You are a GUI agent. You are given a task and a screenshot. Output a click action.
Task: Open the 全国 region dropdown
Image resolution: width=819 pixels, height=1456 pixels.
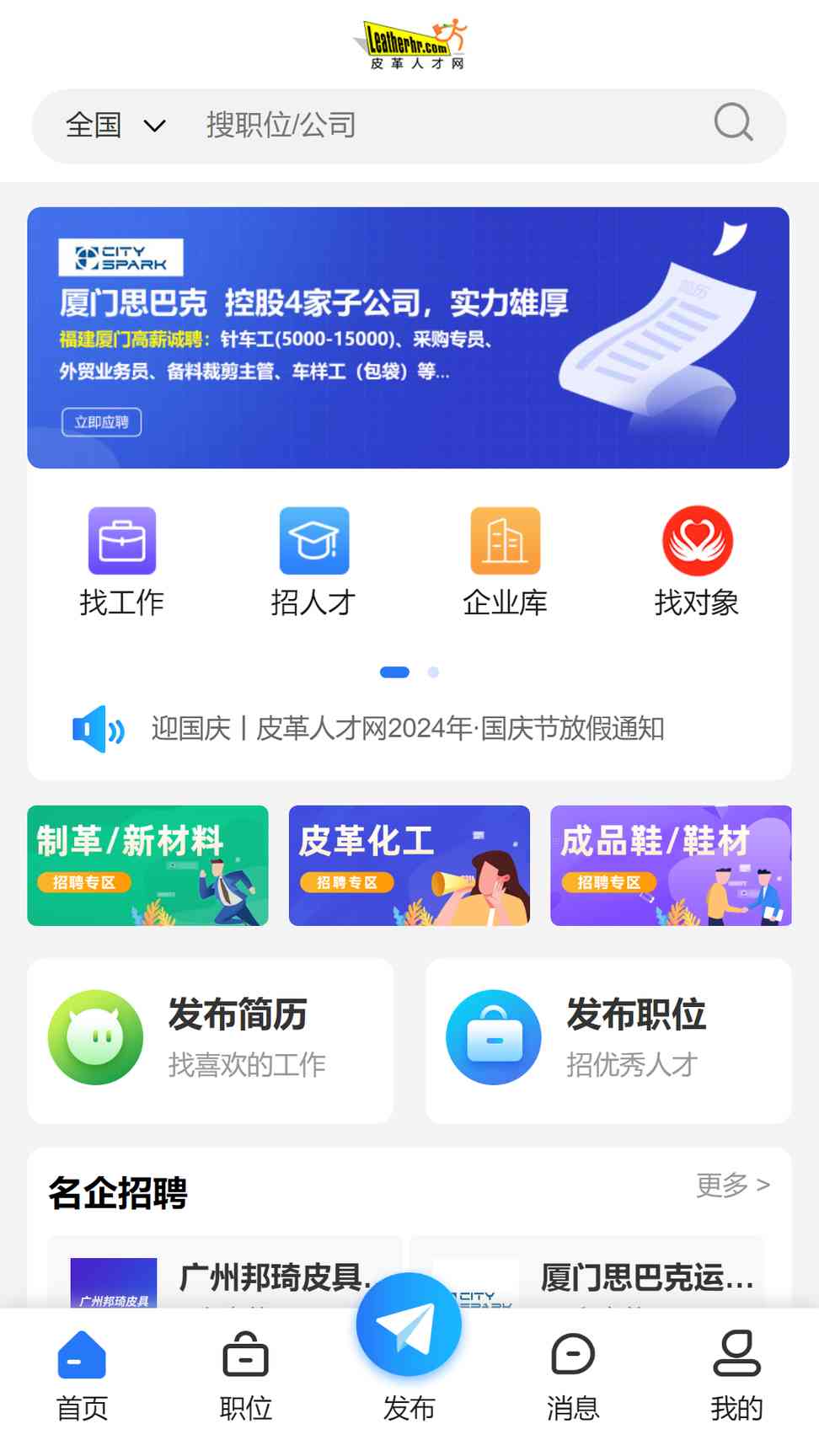pos(115,126)
